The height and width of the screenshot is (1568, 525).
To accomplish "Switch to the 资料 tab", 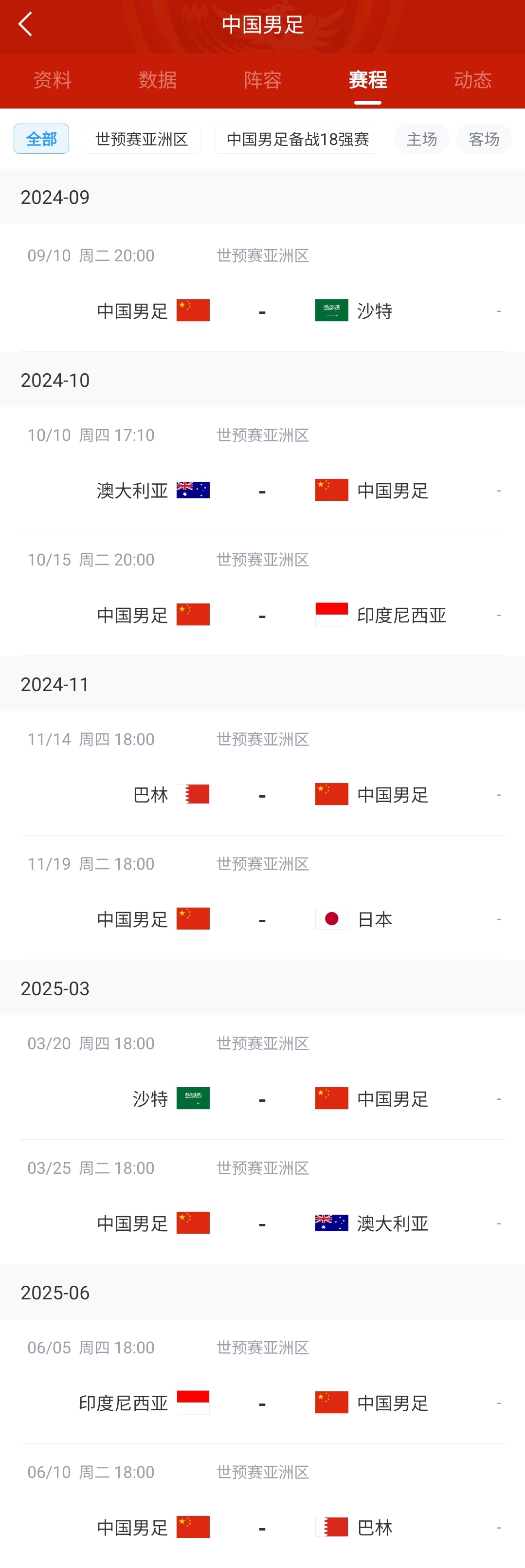I will [x=53, y=80].
